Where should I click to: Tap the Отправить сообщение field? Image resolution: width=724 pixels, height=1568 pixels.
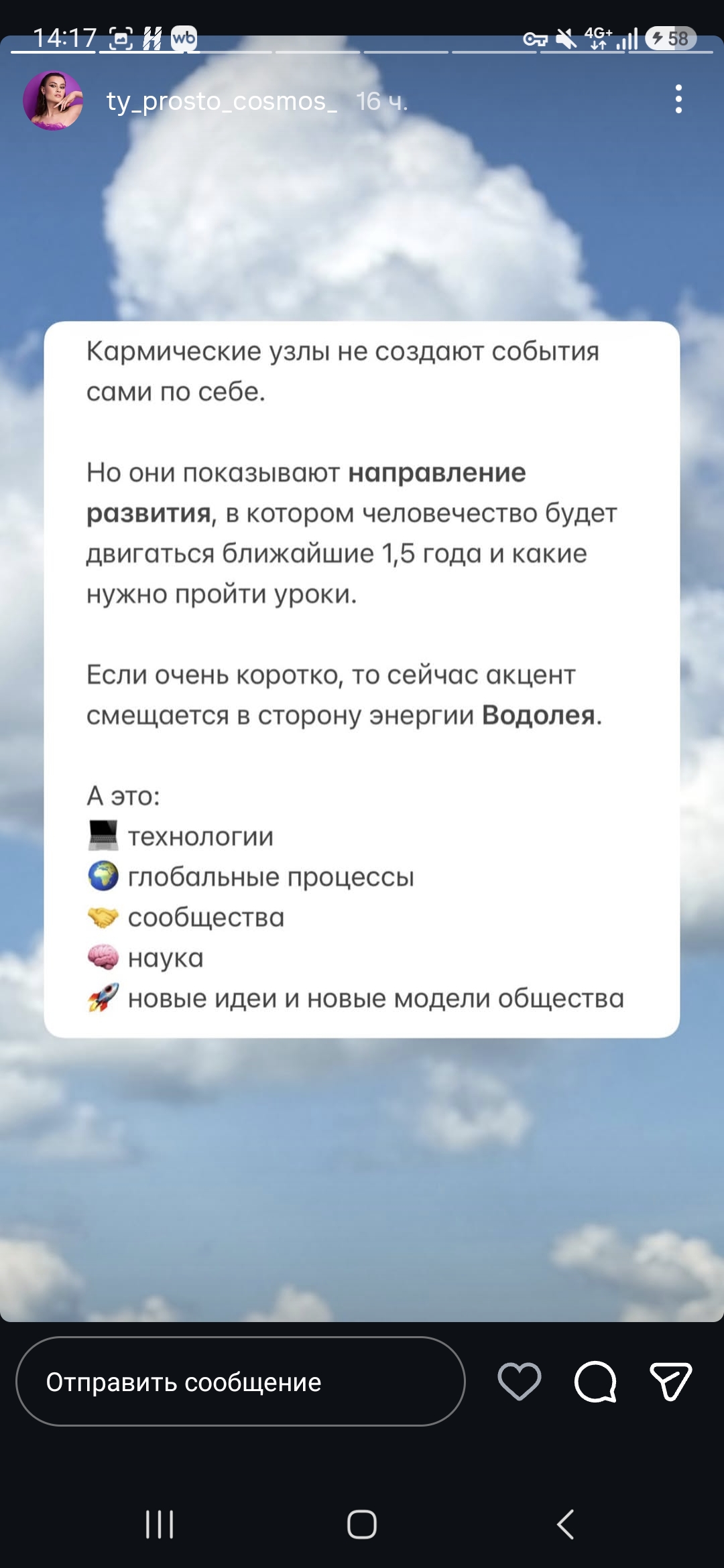pos(240,1382)
